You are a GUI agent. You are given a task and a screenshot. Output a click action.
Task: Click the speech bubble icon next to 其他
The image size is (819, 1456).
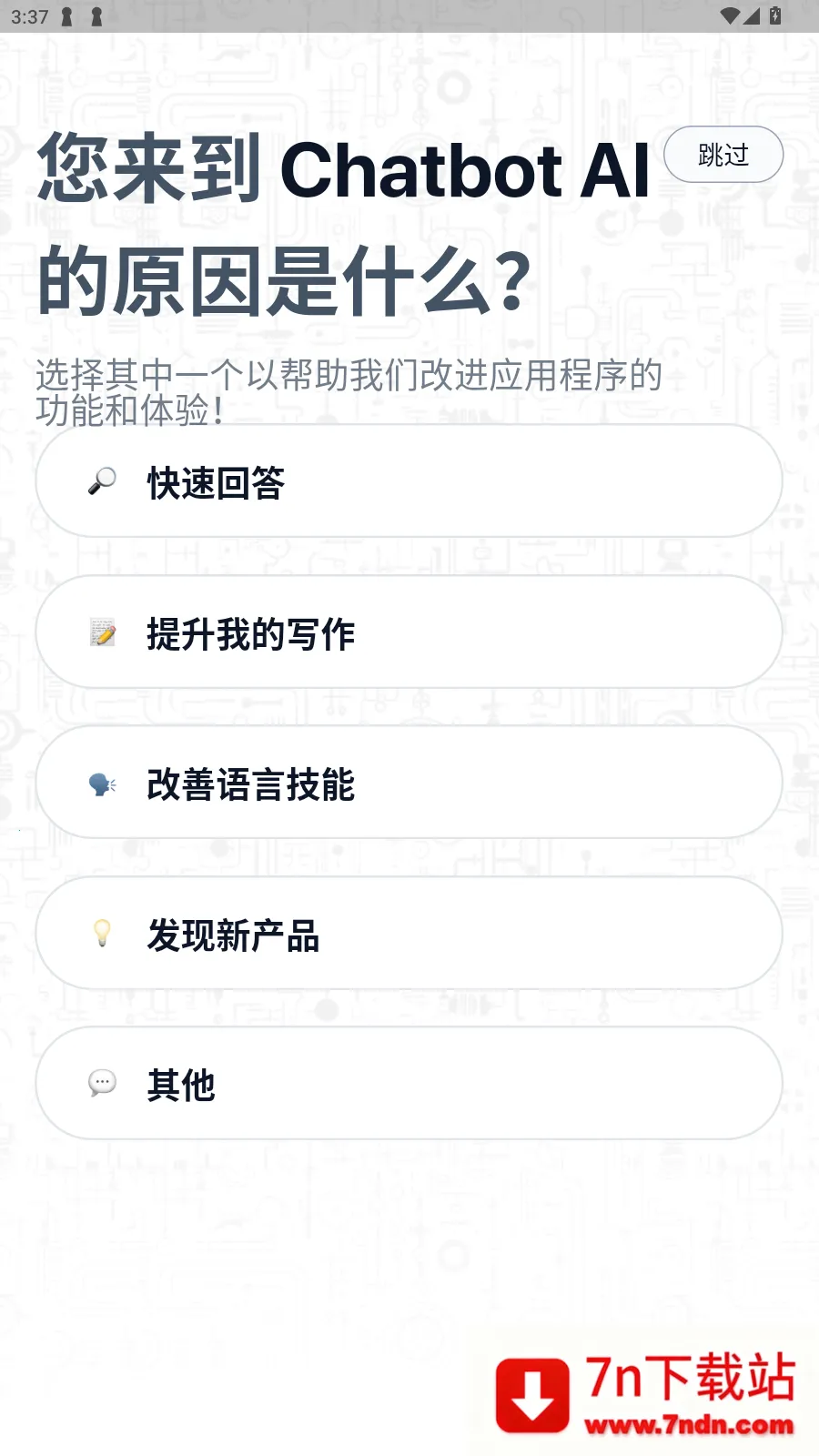[x=103, y=1084]
